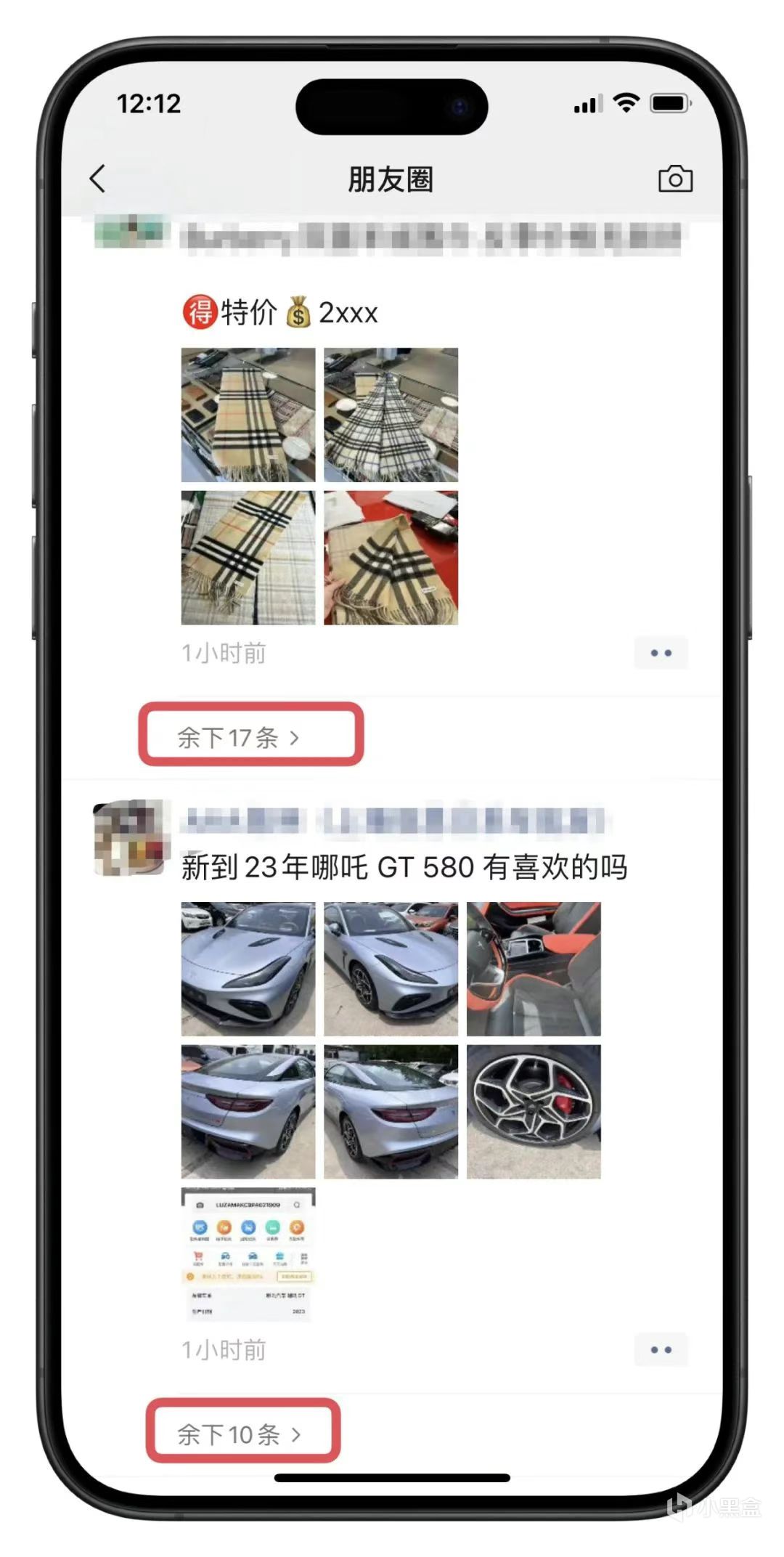
Task: Open the avatar of the 哪吒 GT poster
Action: click(130, 837)
